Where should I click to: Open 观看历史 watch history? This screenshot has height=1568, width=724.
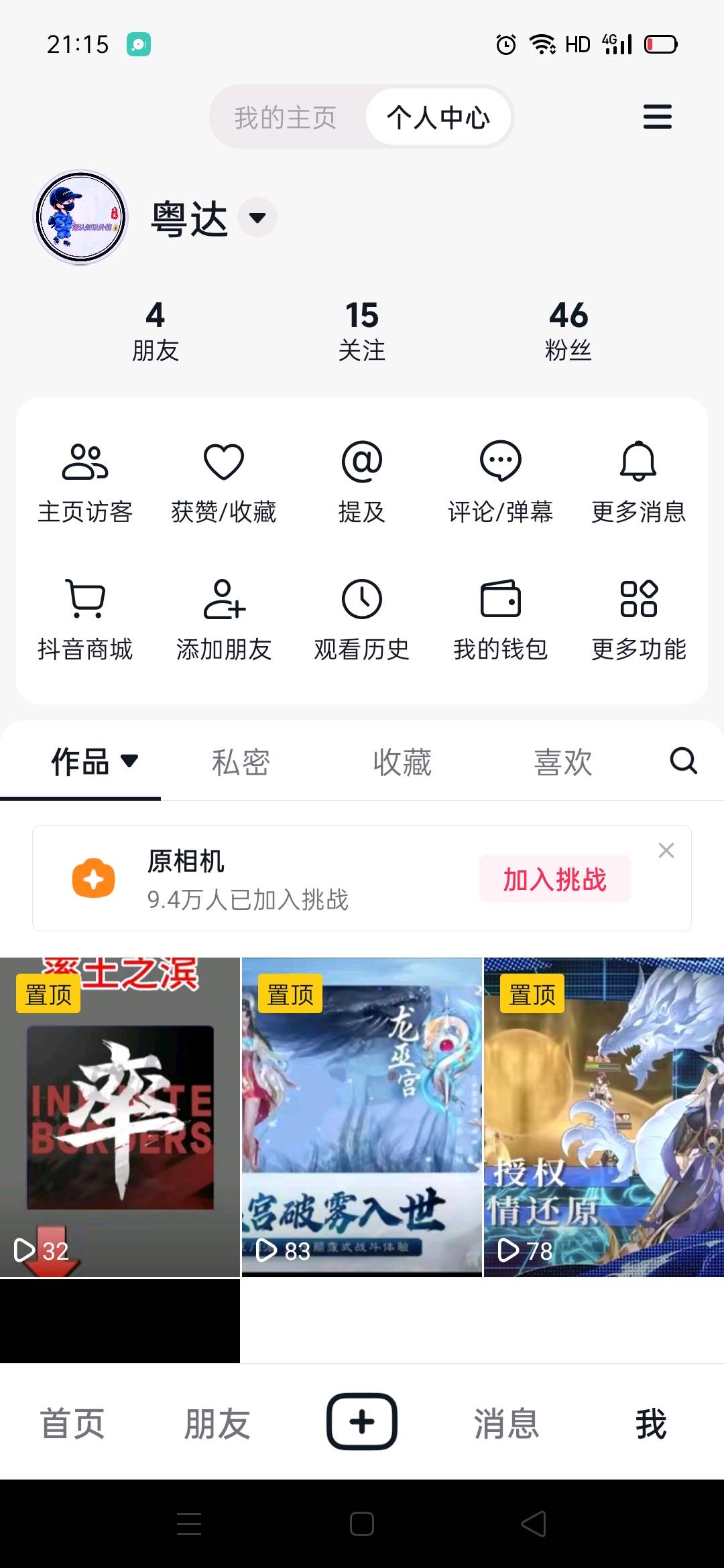click(362, 619)
